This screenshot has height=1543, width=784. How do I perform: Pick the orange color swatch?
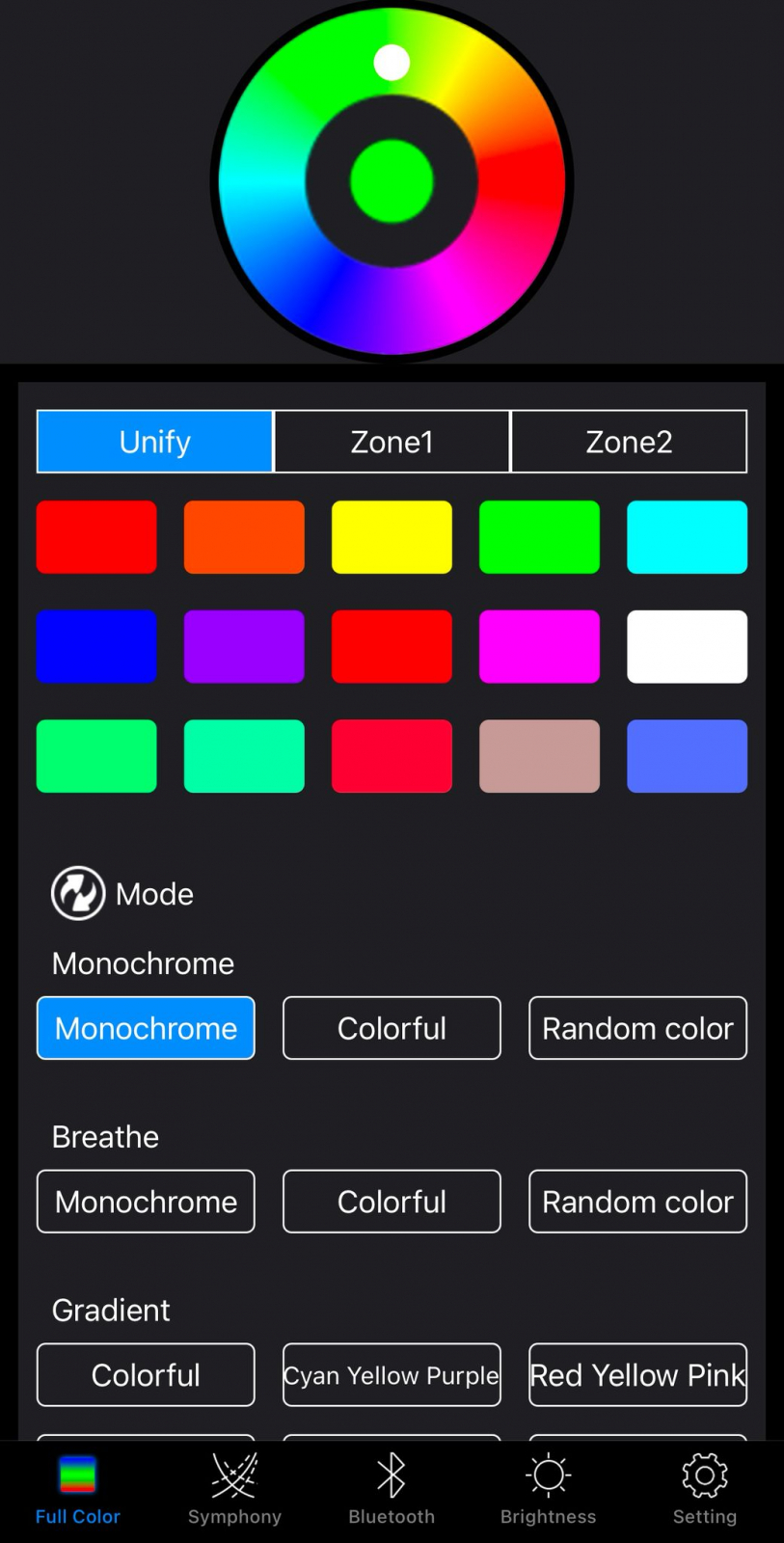pyautogui.click(x=244, y=537)
